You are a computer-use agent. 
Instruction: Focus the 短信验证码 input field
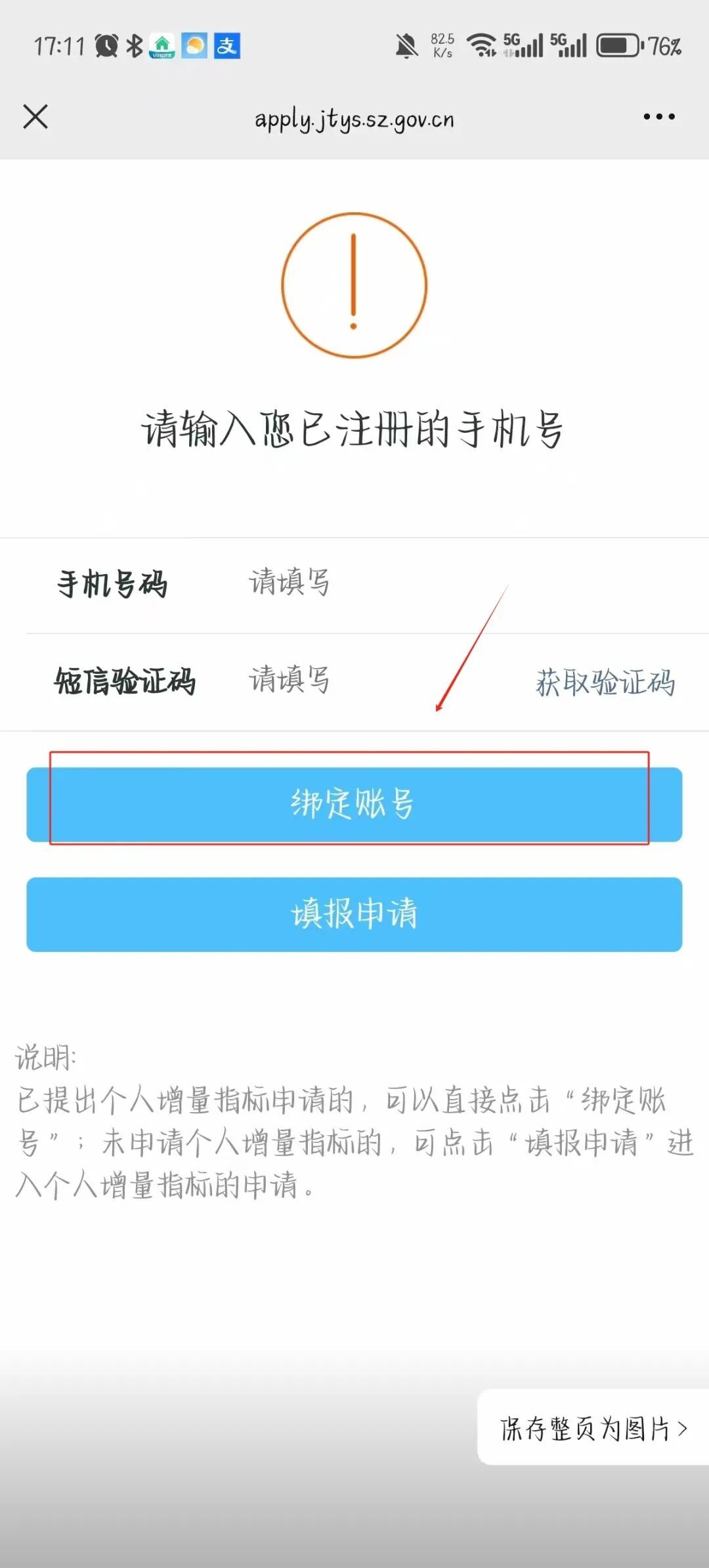[381, 681]
